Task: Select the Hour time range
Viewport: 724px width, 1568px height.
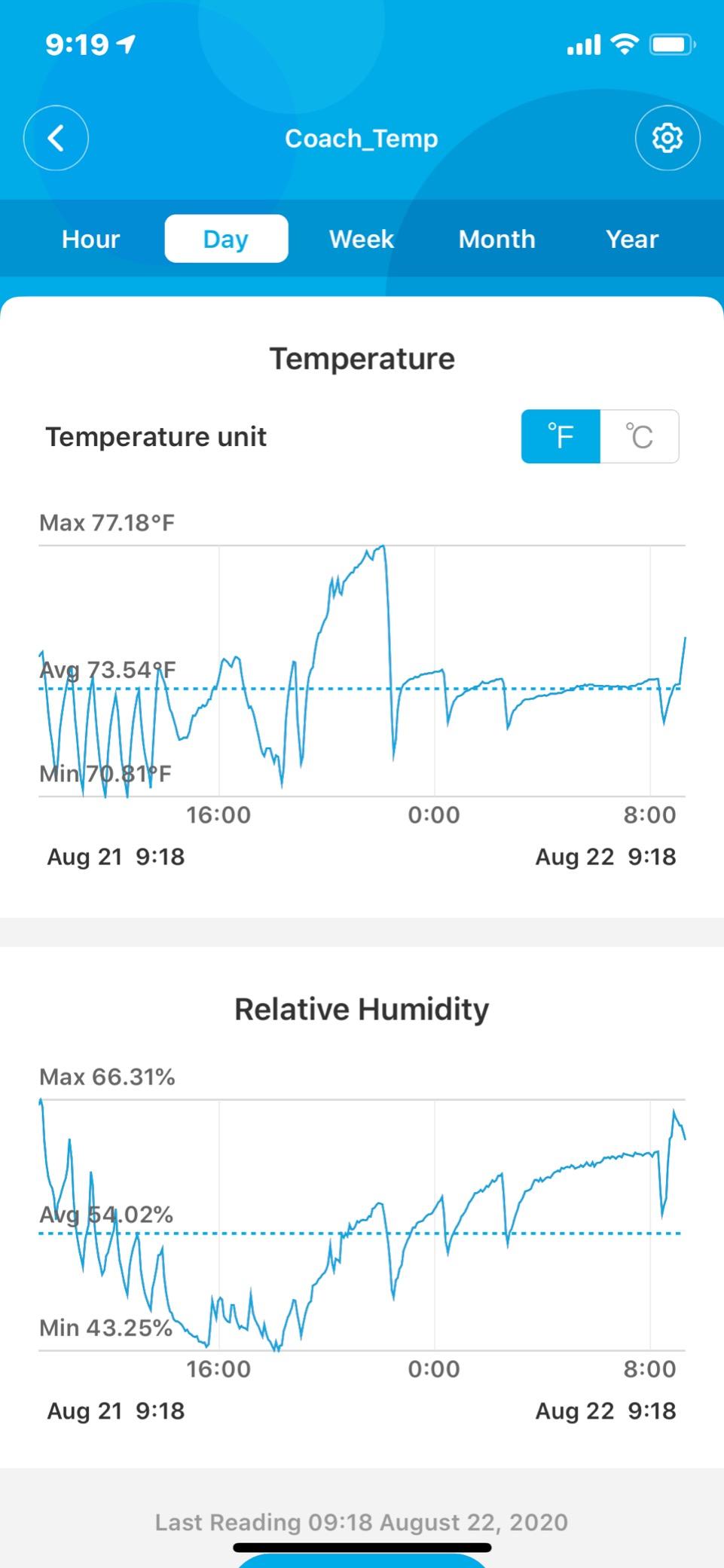Action: pyautogui.click(x=90, y=239)
